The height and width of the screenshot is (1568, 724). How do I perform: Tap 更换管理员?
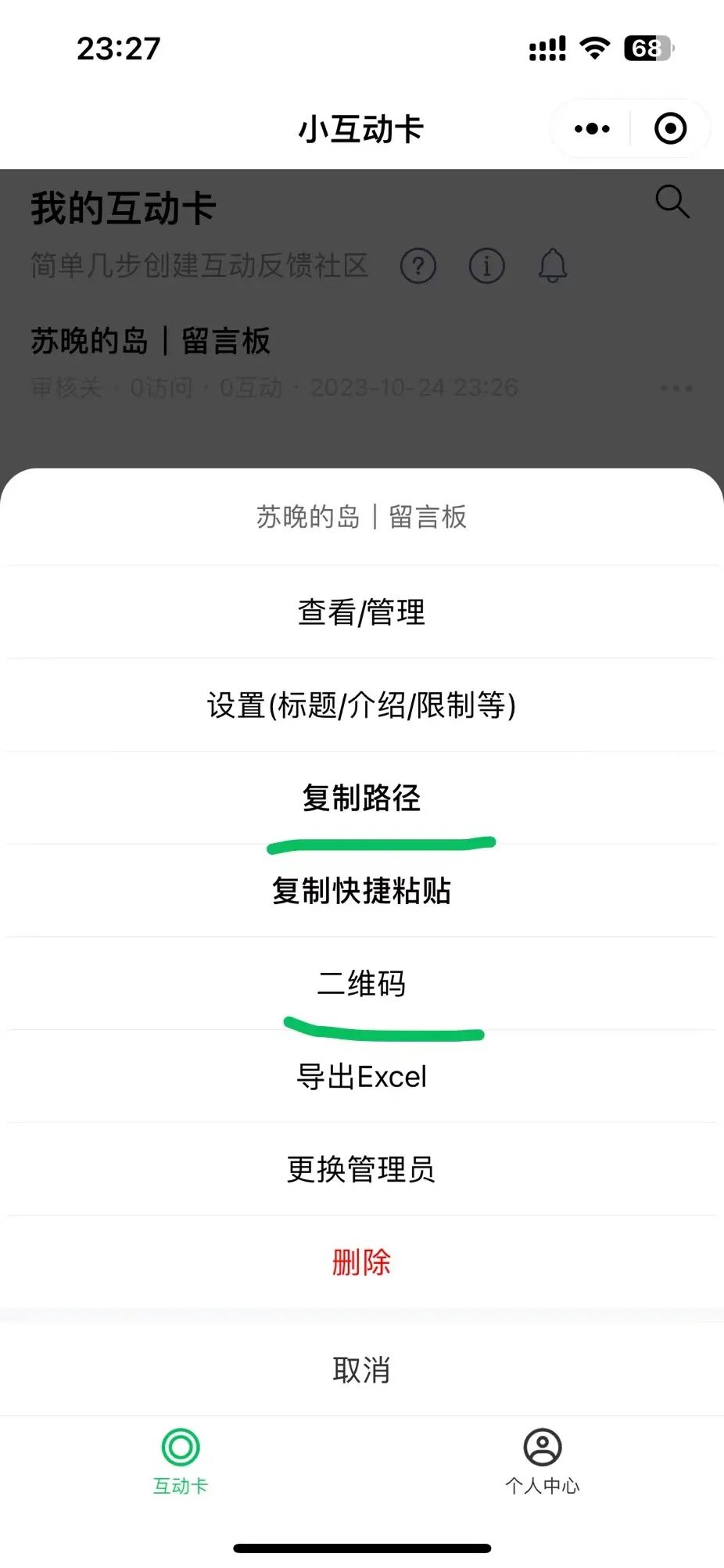click(x=361, y=1169)
